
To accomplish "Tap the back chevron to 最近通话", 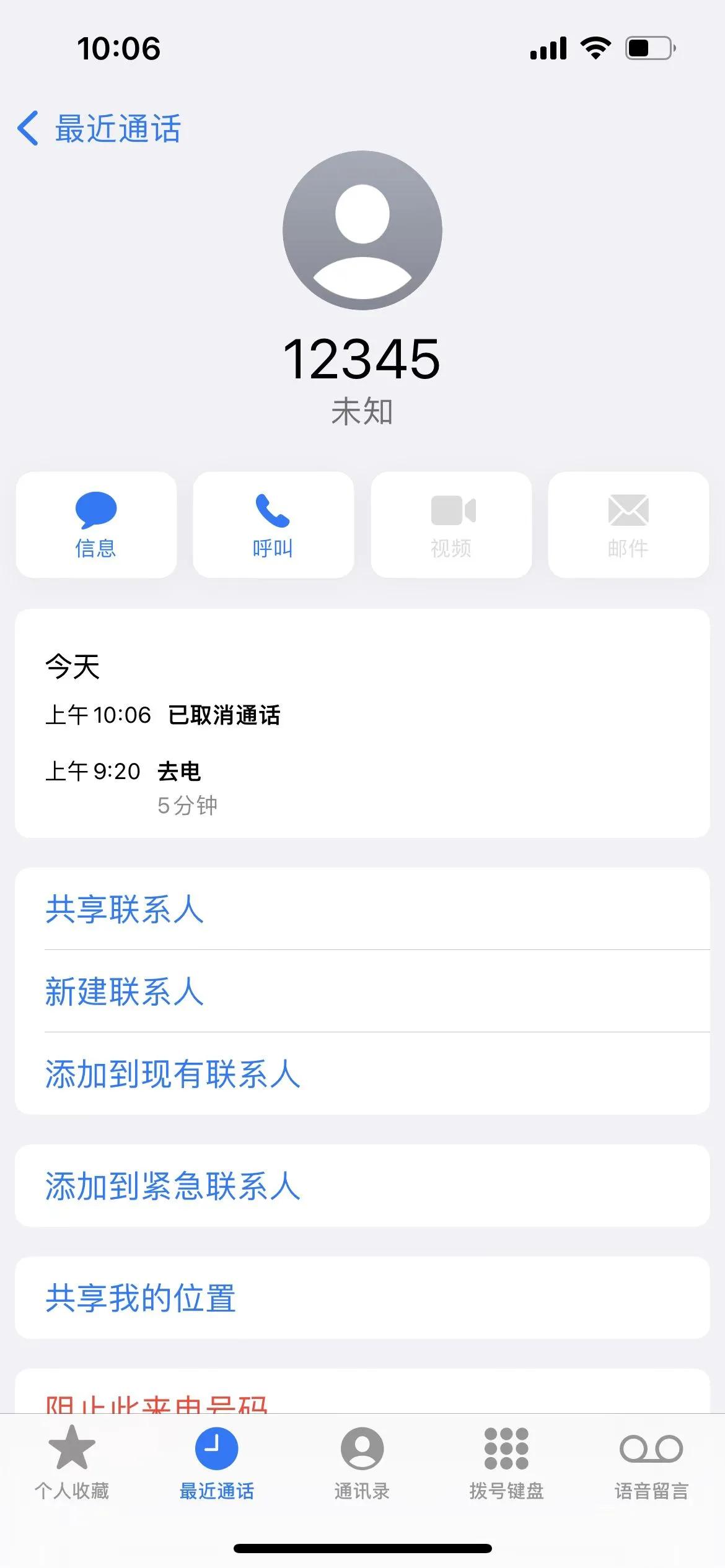I will point(27,129).
